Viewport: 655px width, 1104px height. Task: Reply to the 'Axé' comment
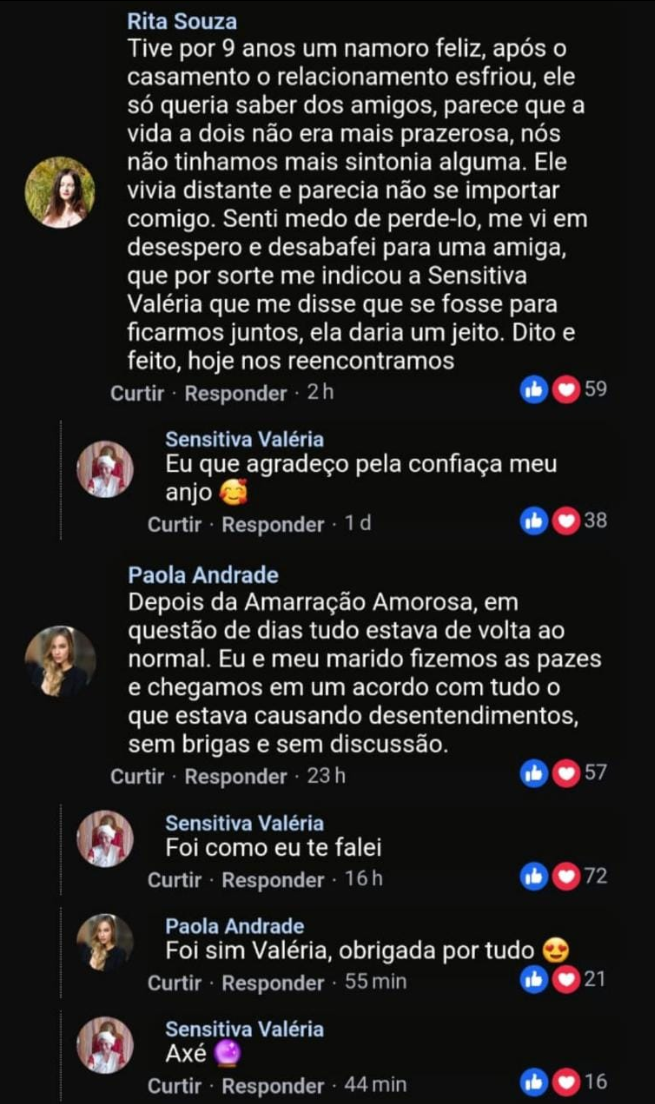click(272, 1086)
